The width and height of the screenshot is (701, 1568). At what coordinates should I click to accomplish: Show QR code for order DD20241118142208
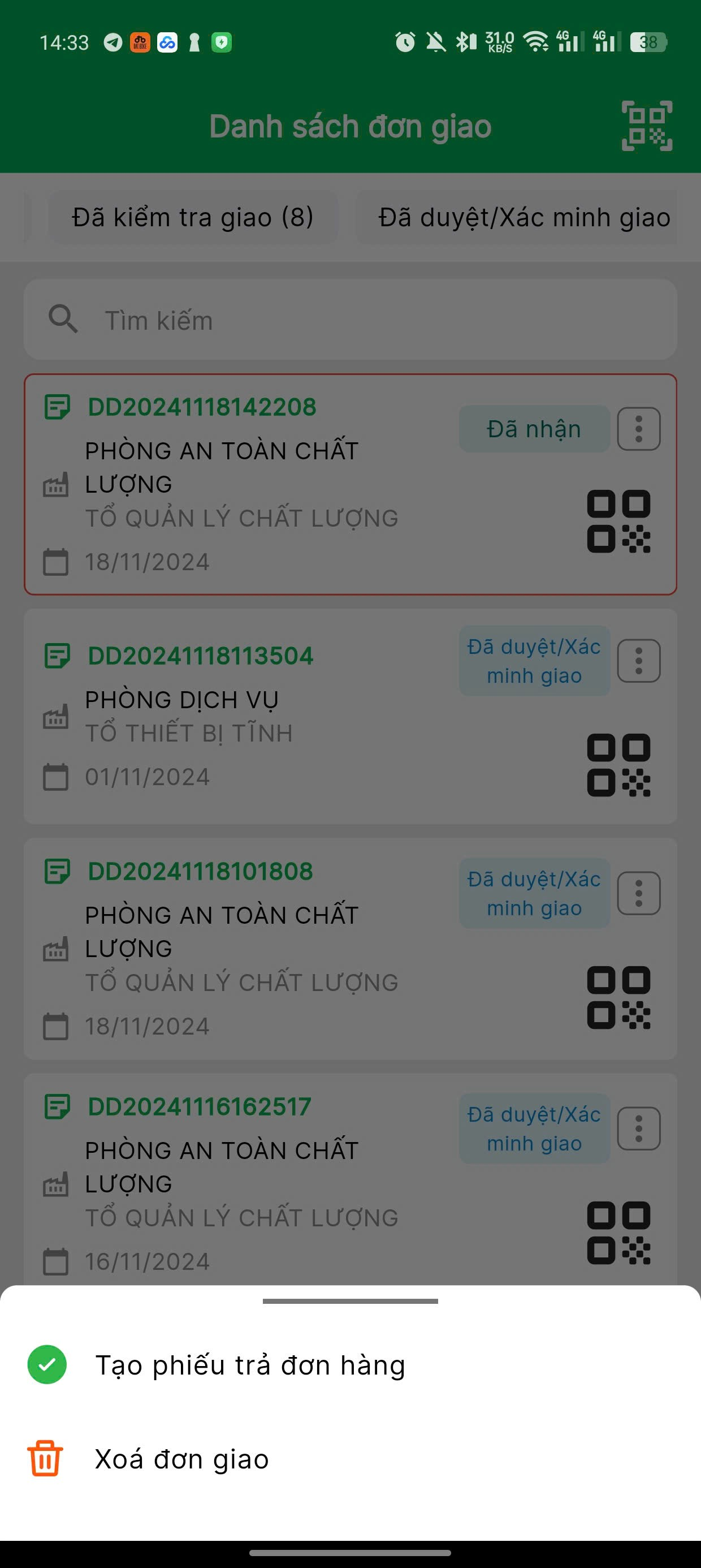618,522
